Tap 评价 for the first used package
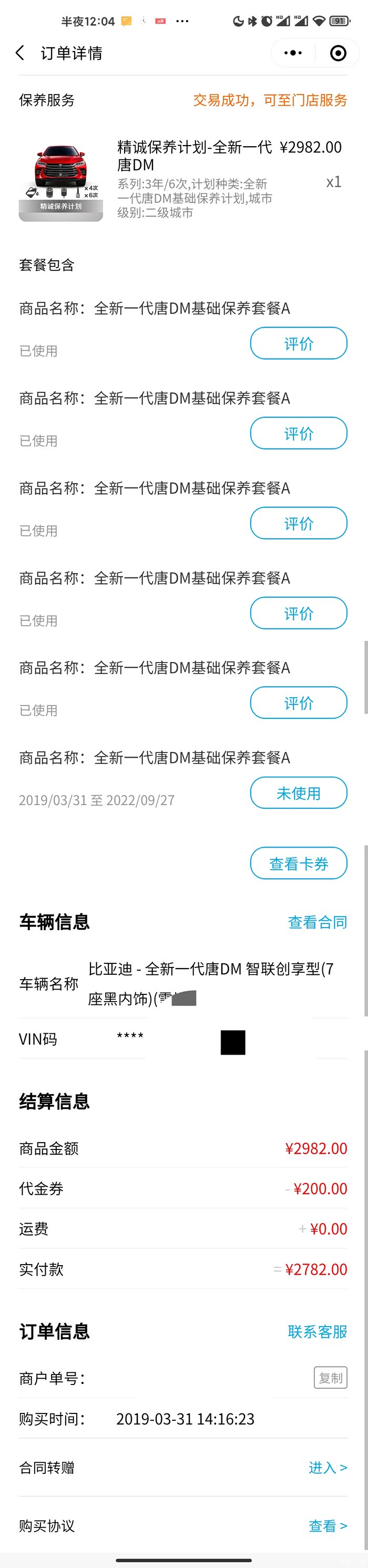This screenshot has height=1568, width=368. 299,343
